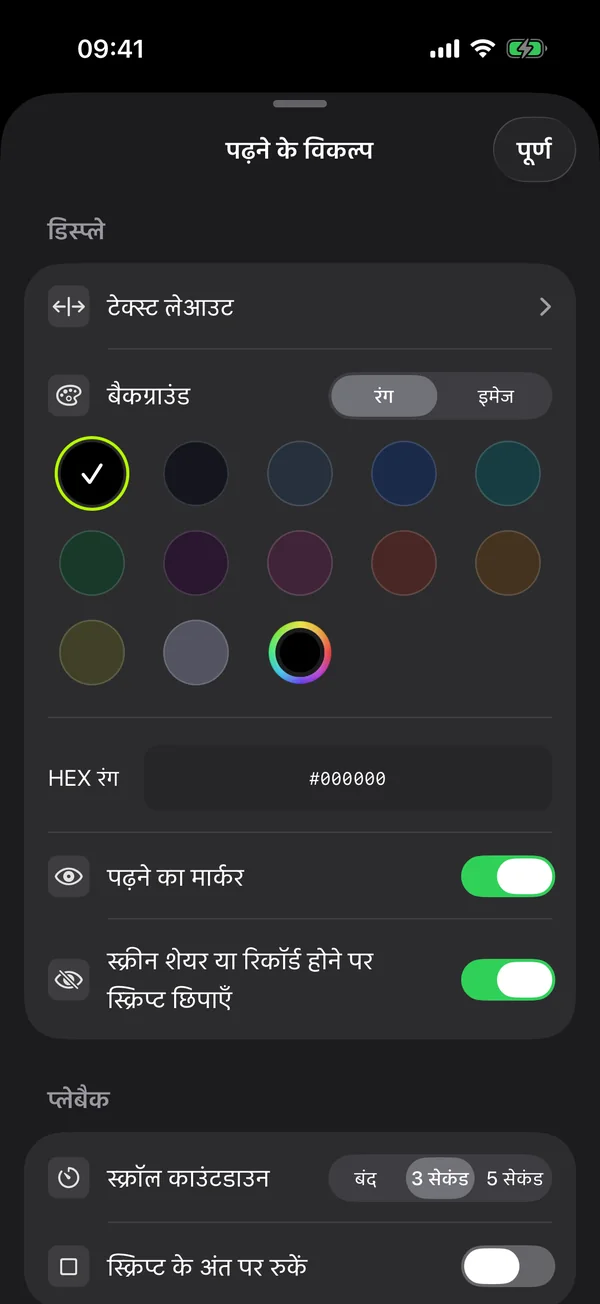This screenshot has height=1304, width=600.
Task: Pick the teal background swatch
Action: [x=508, y=473]
